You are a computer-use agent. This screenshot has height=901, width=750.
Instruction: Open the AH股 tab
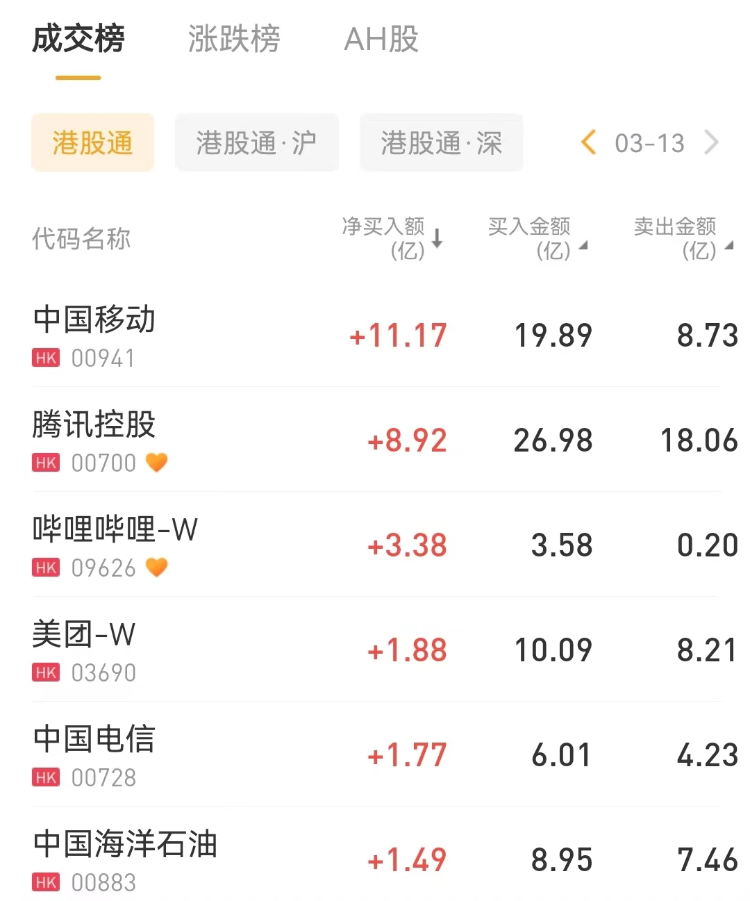381,40
